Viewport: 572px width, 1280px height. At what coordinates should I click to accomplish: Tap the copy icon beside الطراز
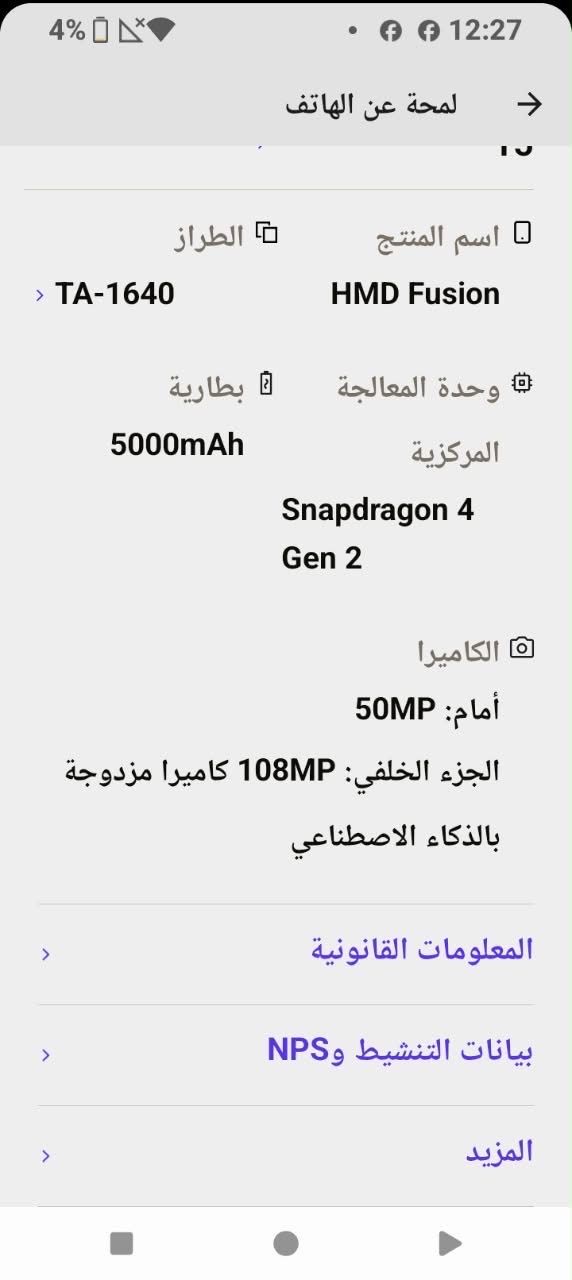(266, 234)
